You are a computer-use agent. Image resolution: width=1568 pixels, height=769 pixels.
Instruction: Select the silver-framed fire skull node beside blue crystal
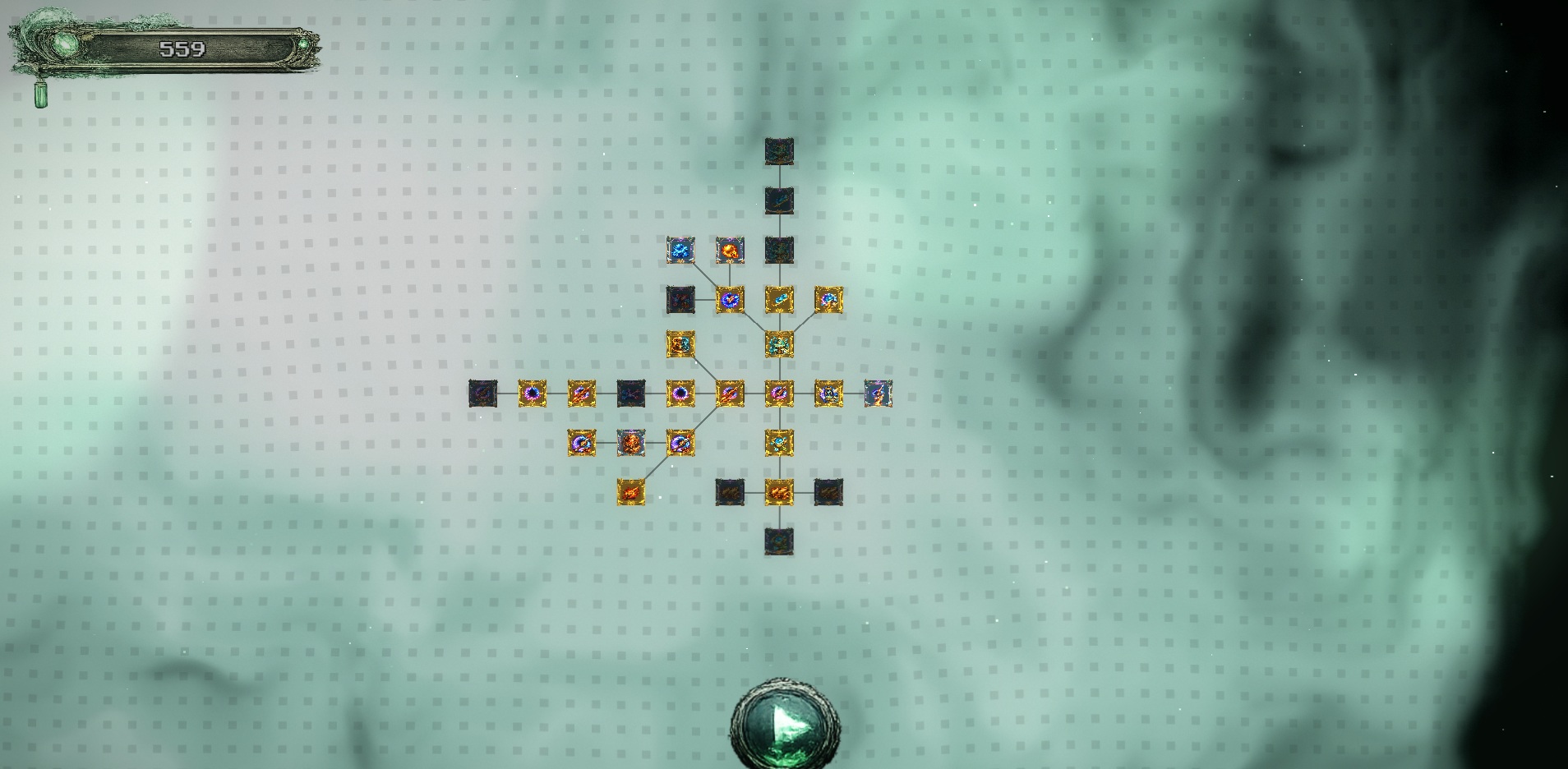[730, 251]
